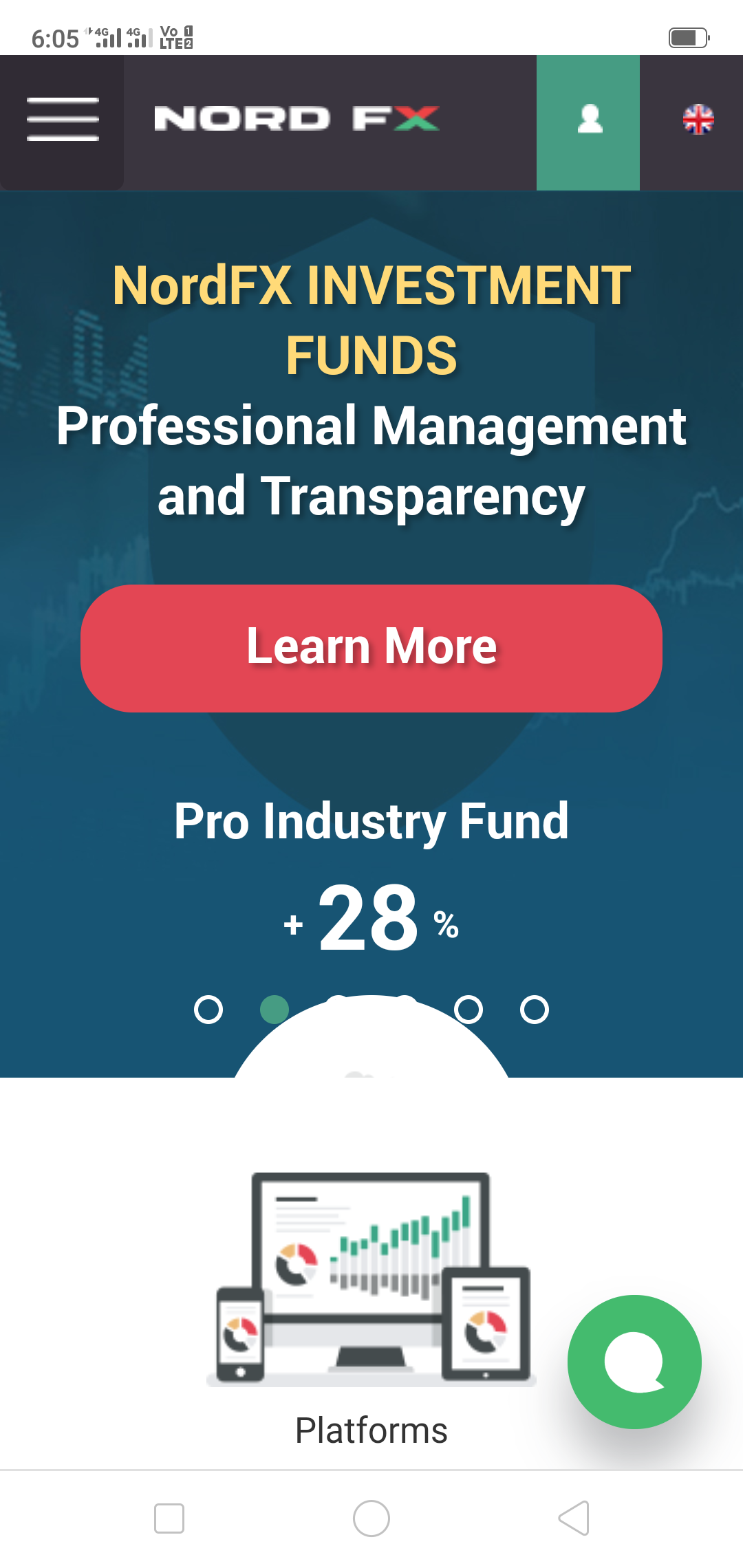Select the last carousel page dot
Viewport: 743px width, 1568px height.
tap(535, 1010)
